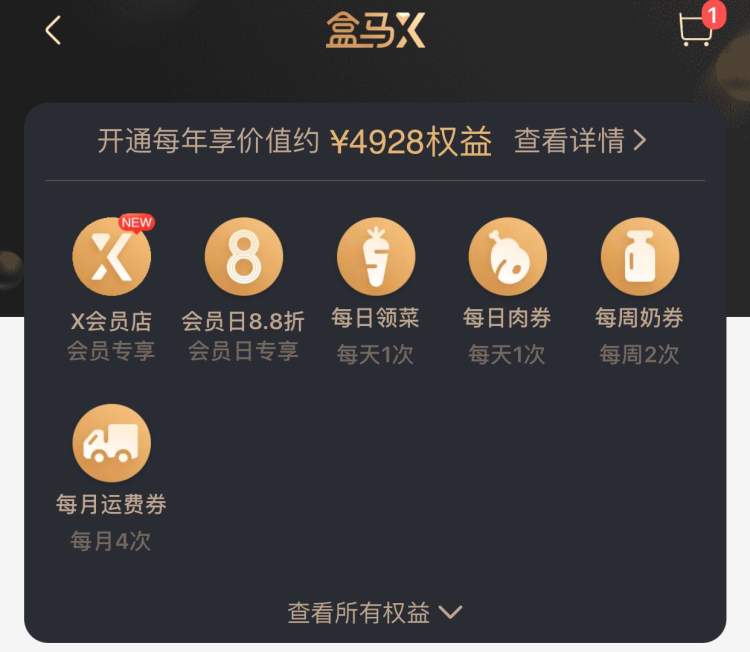750x652 pixels.
Task: Select the 会员日8.8折 benefit
Action: (x=243, y=259)
